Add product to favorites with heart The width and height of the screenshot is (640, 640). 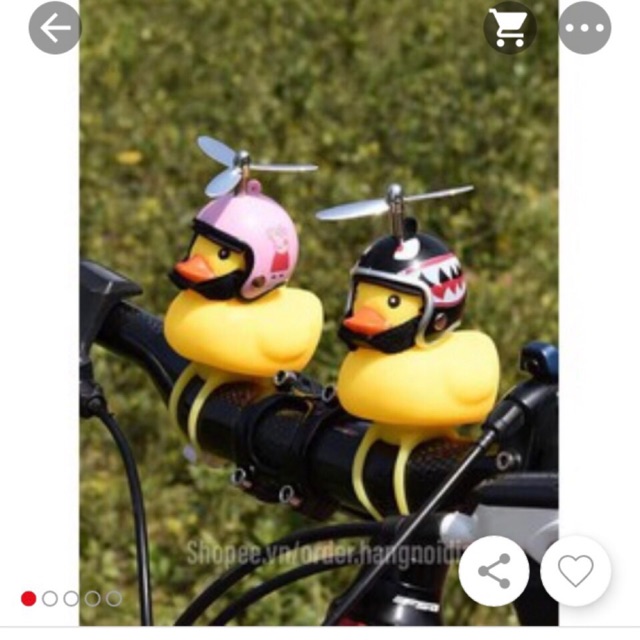click(575, 571)
